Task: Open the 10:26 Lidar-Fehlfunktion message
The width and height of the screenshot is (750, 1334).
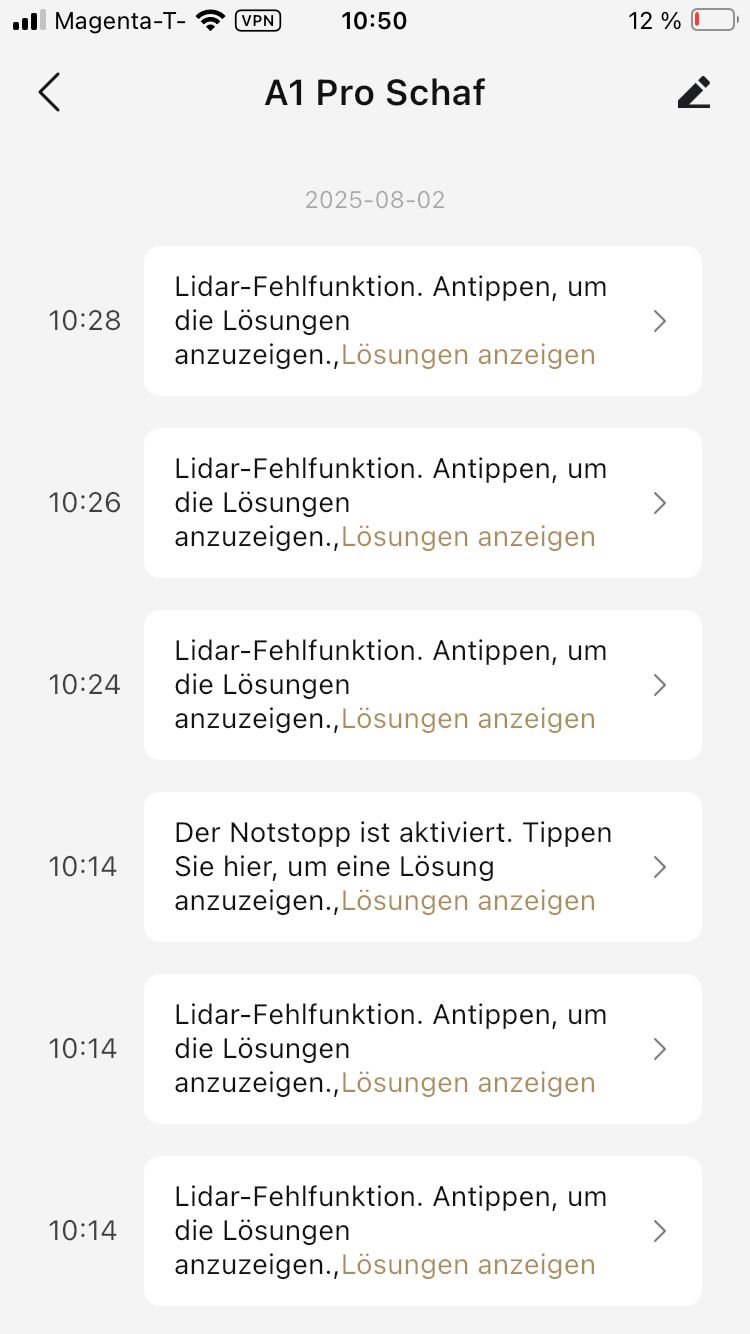Action: 423,503
